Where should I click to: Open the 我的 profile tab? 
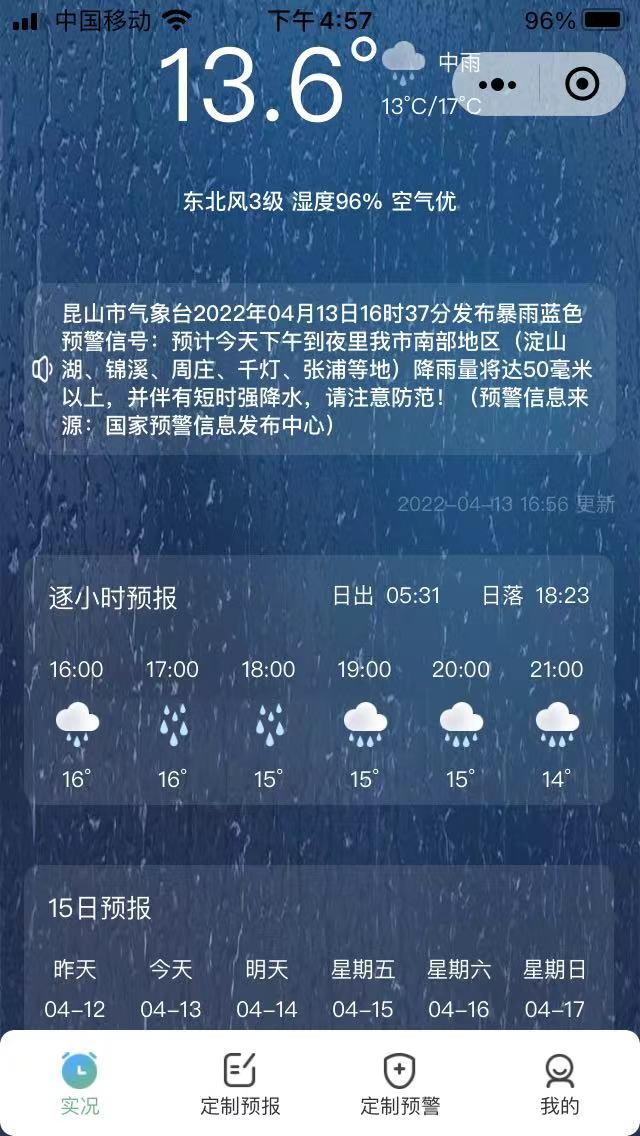click(560, 1084)
